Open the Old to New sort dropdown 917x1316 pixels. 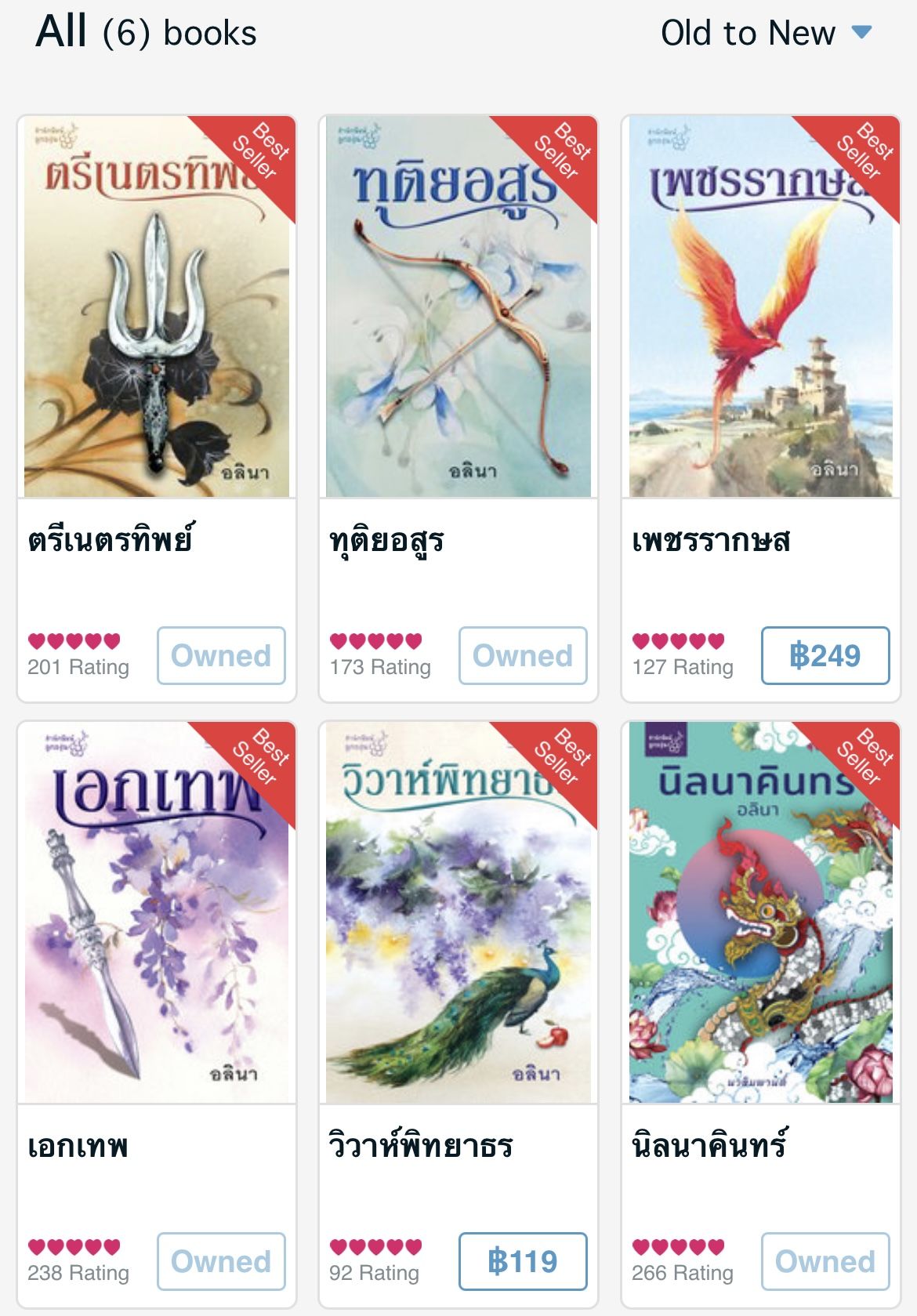coord(765,33)
